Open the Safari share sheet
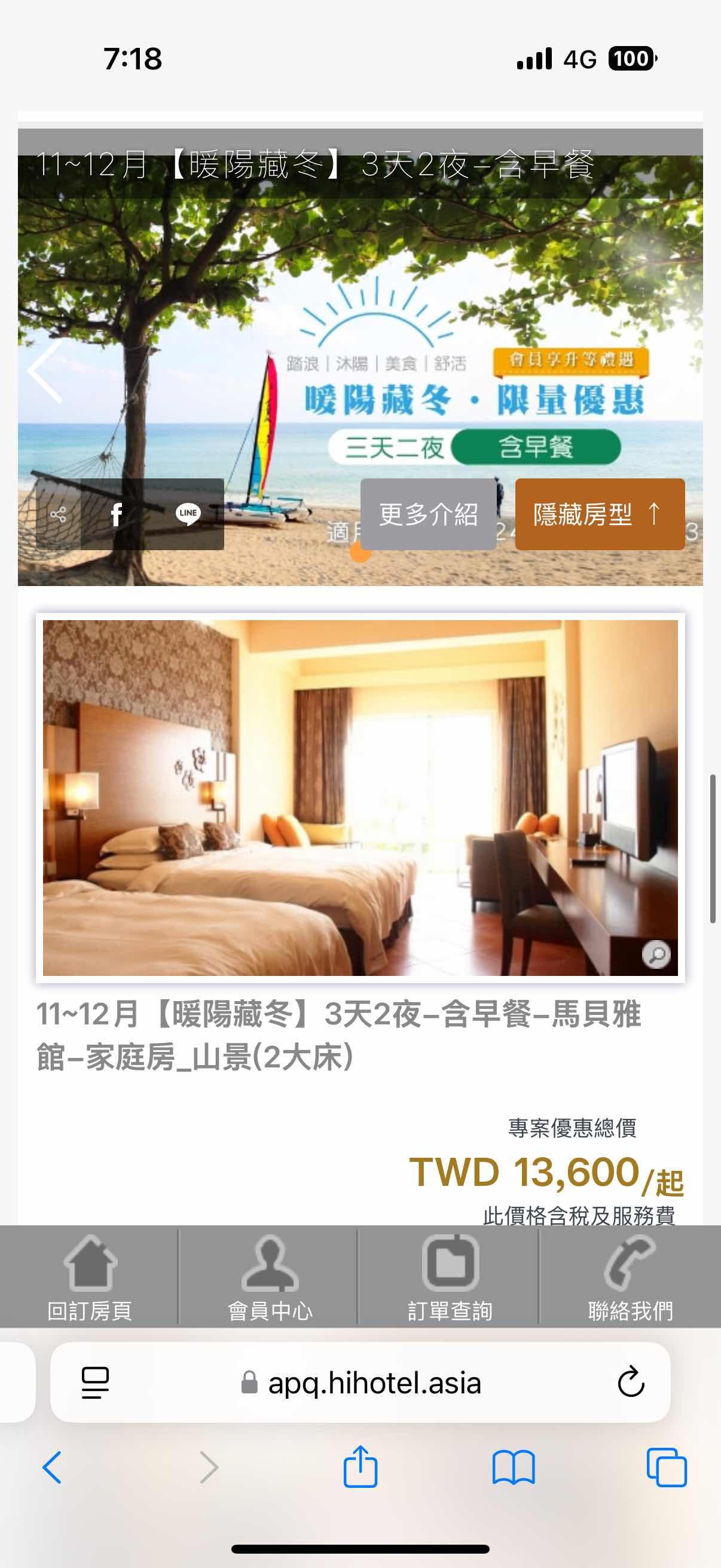Image resolution: width=721 pixels, height=1568 pixels. tap(360, 1467)
